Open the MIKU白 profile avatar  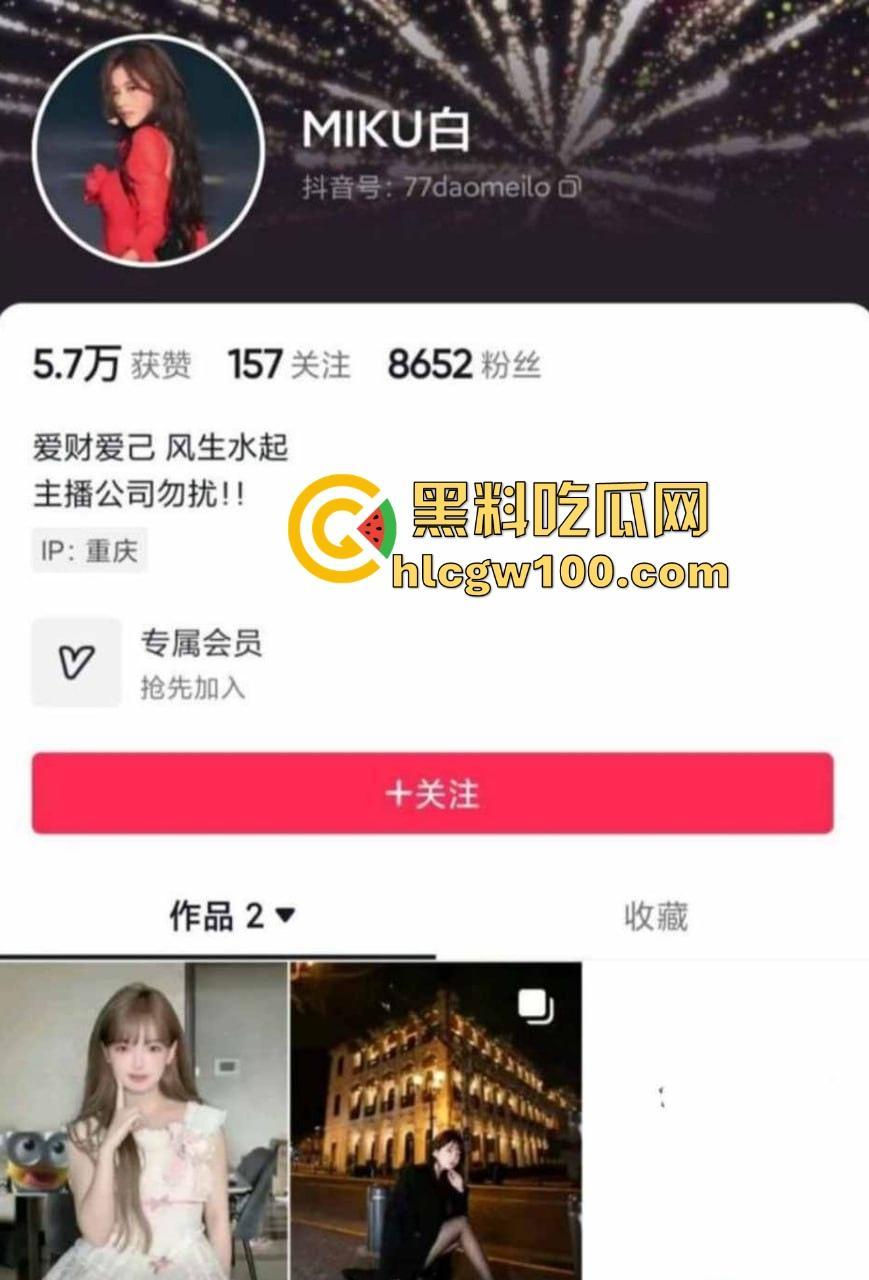pos(148,151)
